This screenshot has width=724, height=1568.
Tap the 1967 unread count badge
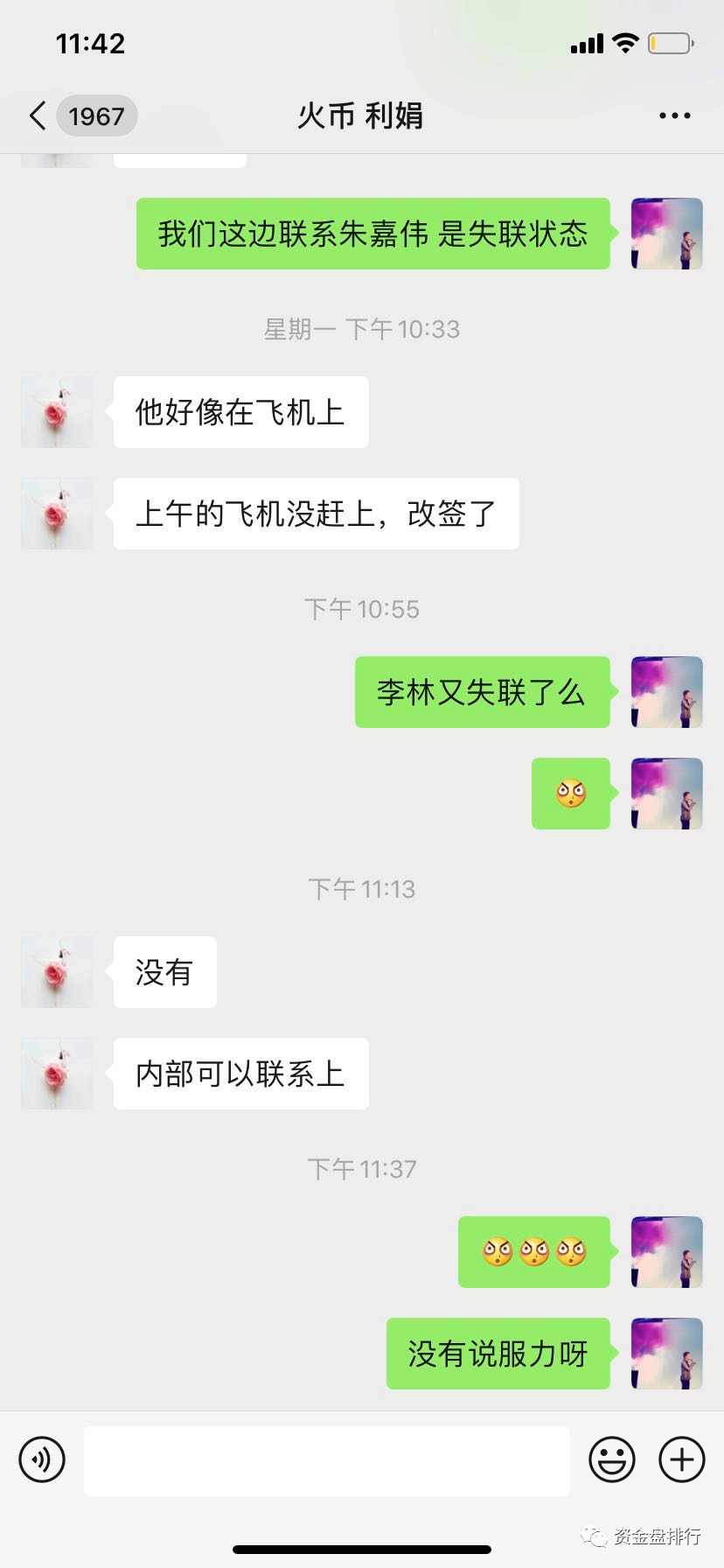(96, 115)
